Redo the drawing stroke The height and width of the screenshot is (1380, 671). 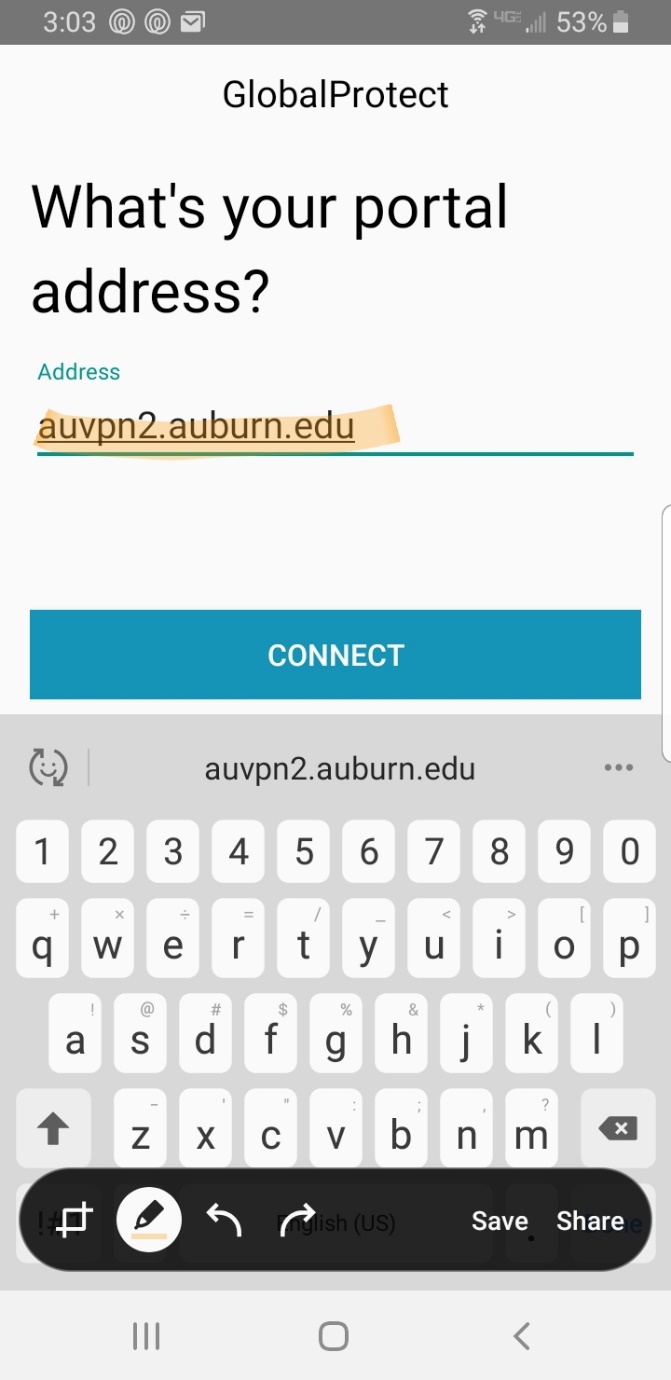pos(298,1220)
